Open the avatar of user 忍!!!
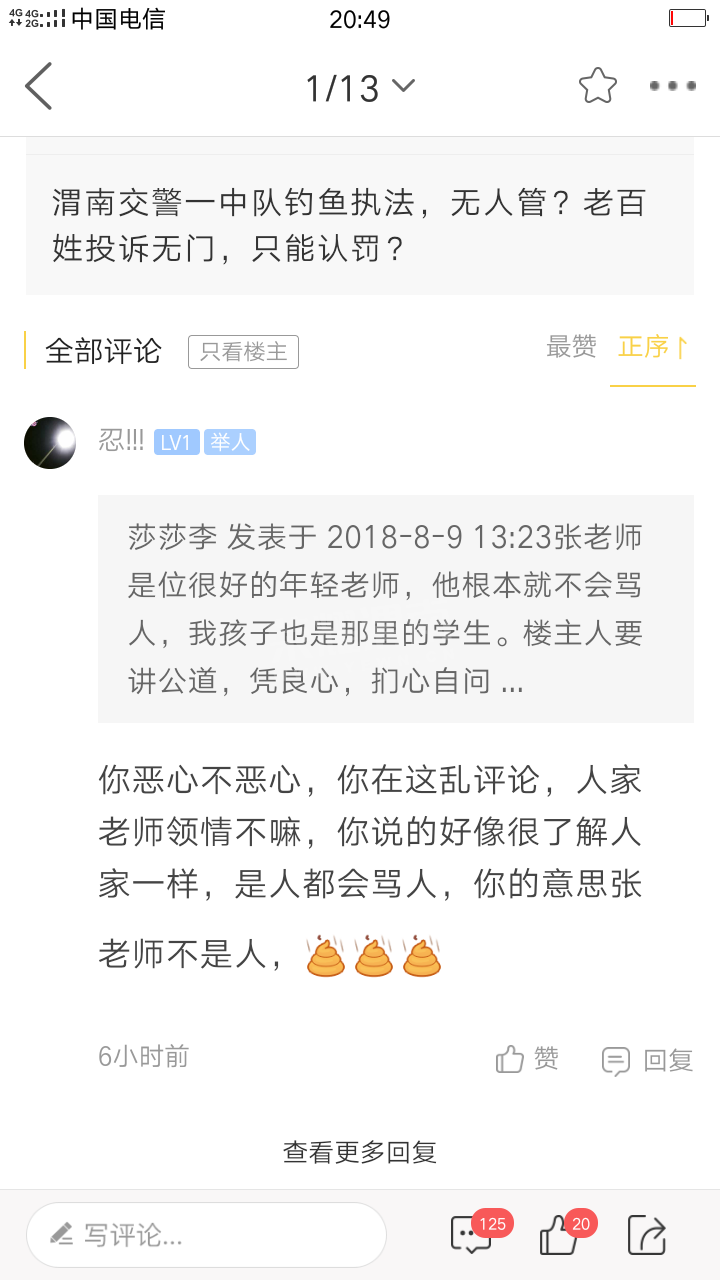Image resolution: width=720 pixels, height=1280 pixels. (50, 442)
